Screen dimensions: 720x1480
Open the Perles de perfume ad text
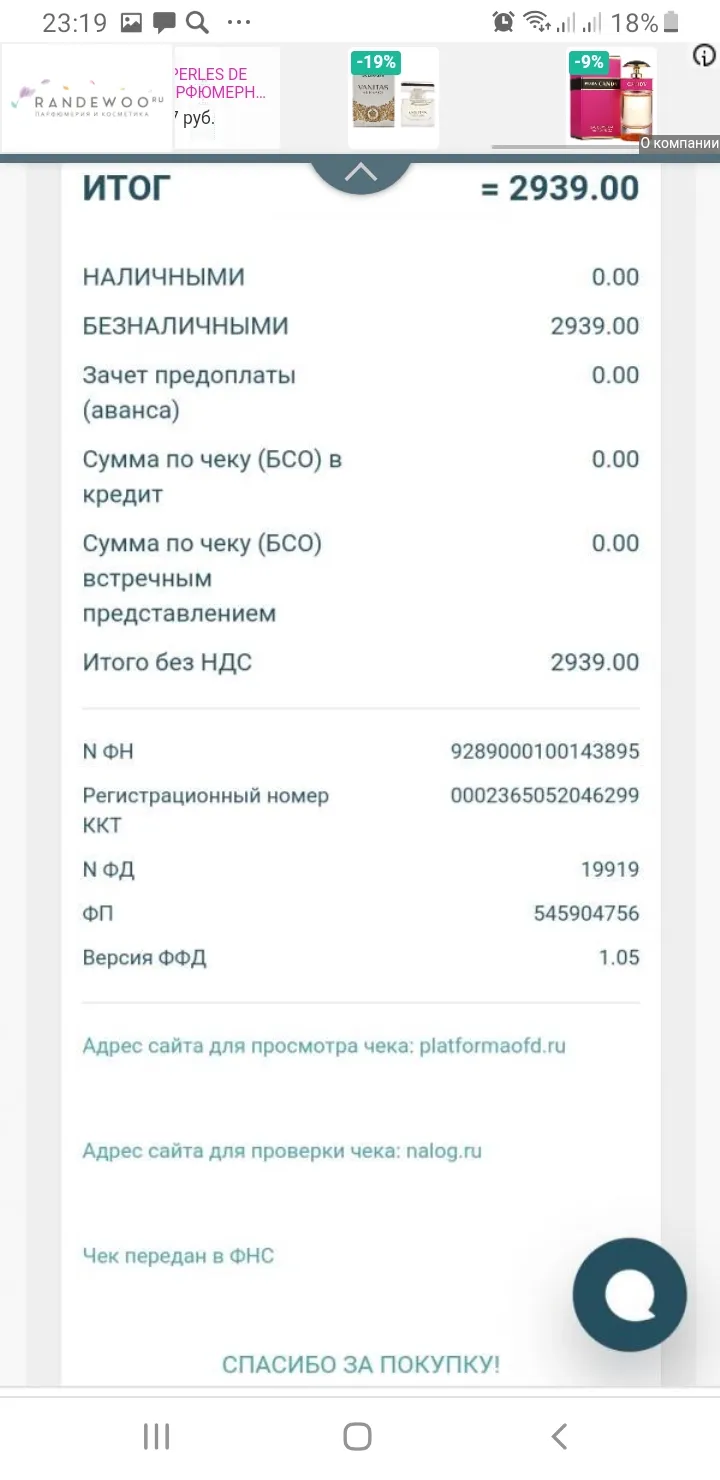pos(227,98)
